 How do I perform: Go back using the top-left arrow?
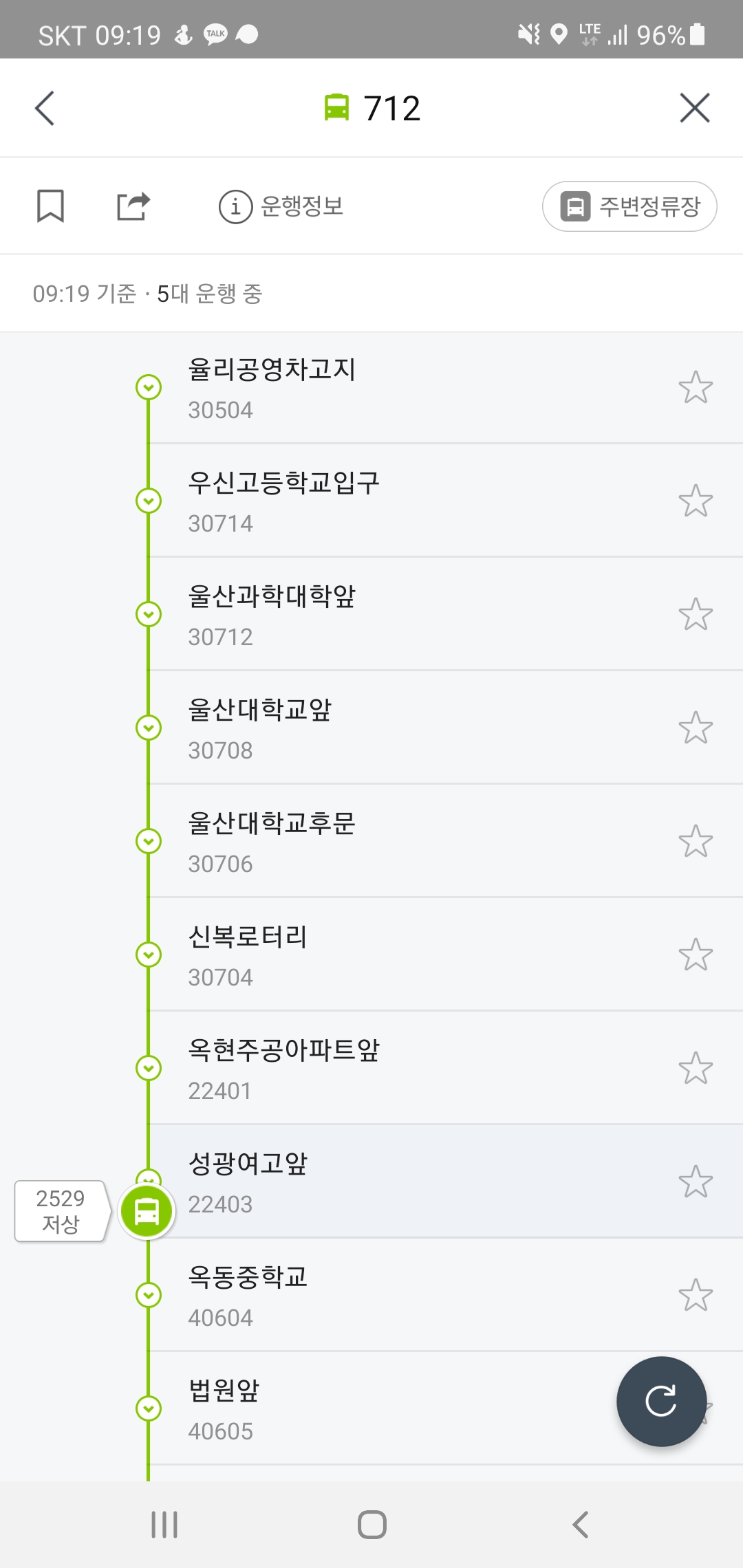[45, 108]
